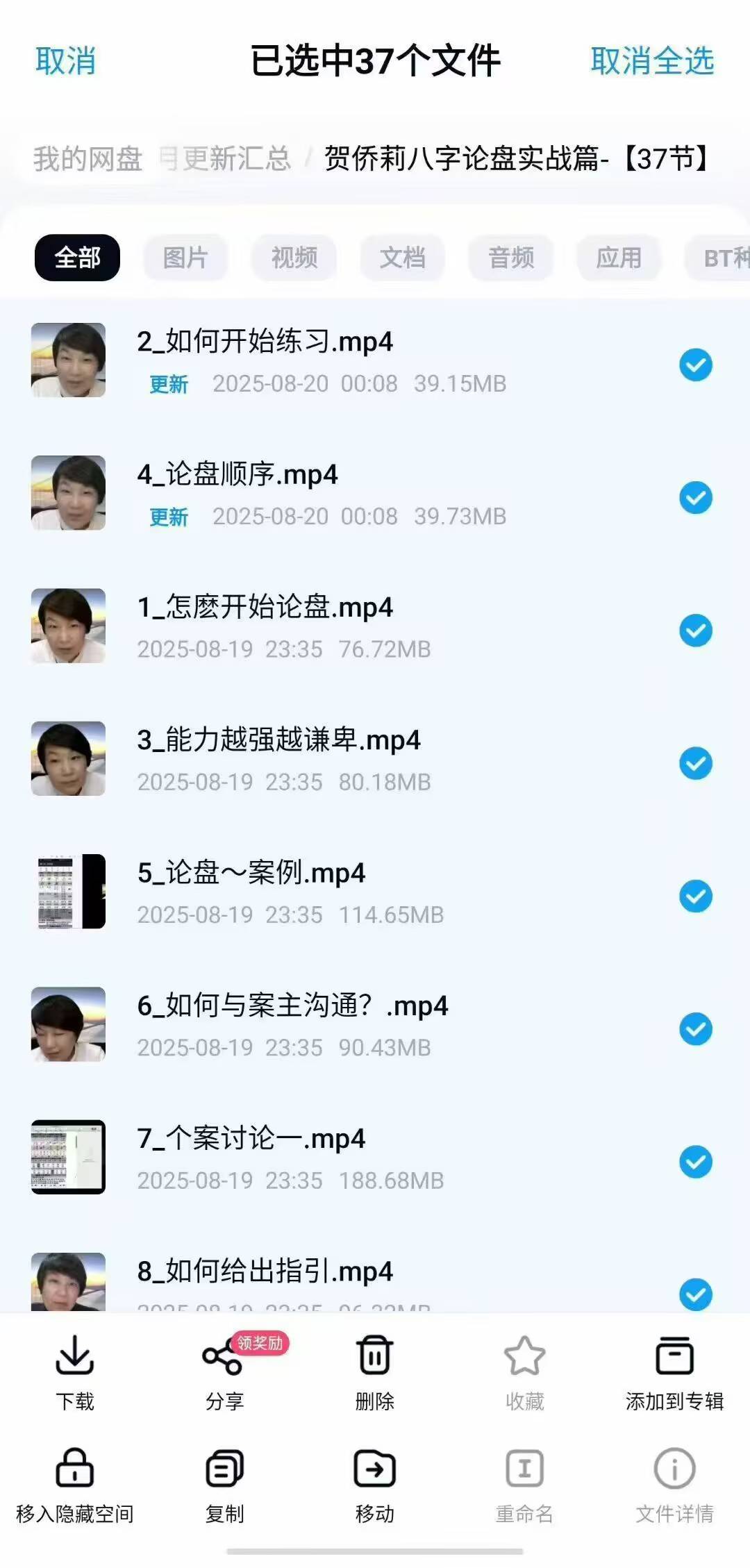Switch to the 视频 filter chip
This screenshot has height=1568, width=750.
pyautogui.click(x=294, y=258)
